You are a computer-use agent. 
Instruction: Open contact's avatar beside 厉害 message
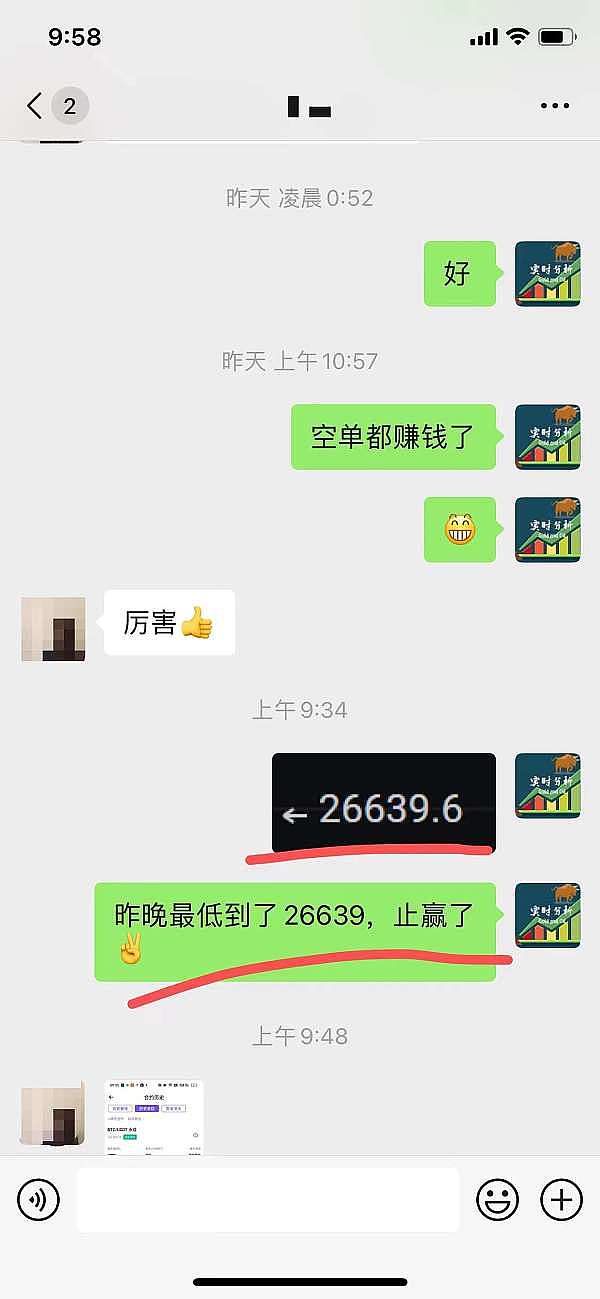pyautogui.click(x=53, y=628)
